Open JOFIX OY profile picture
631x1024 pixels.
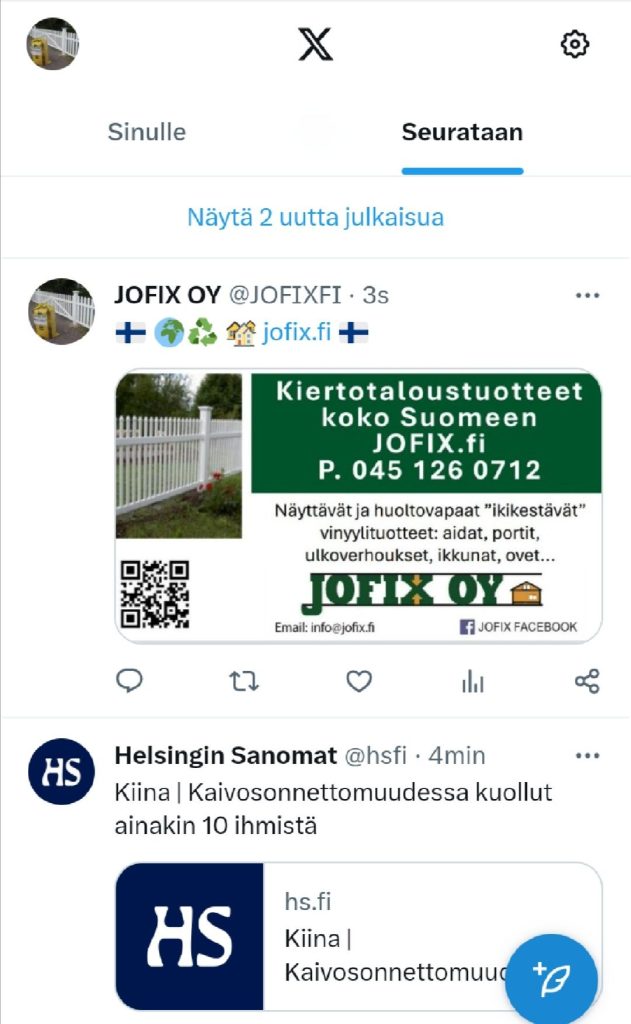[61, 311]
